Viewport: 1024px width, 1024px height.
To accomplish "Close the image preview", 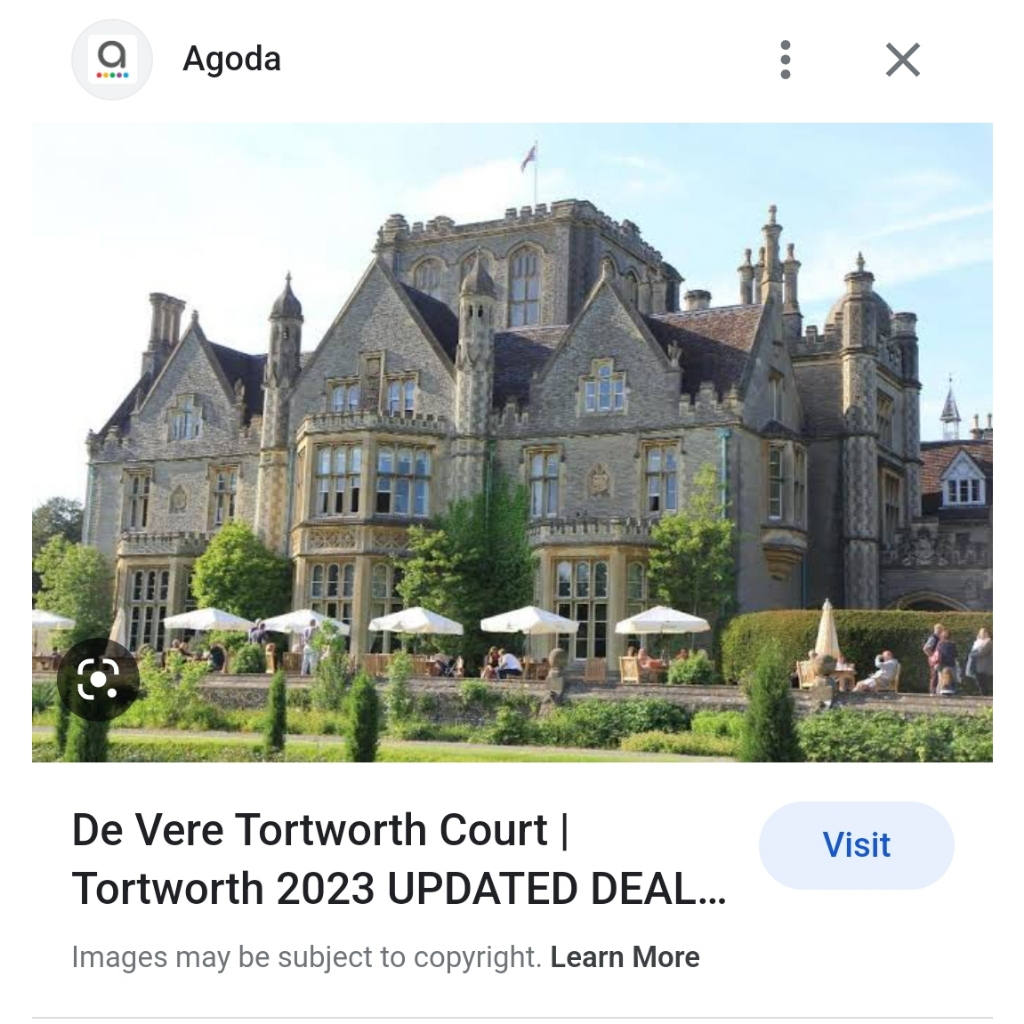I will tap(902, 60).
